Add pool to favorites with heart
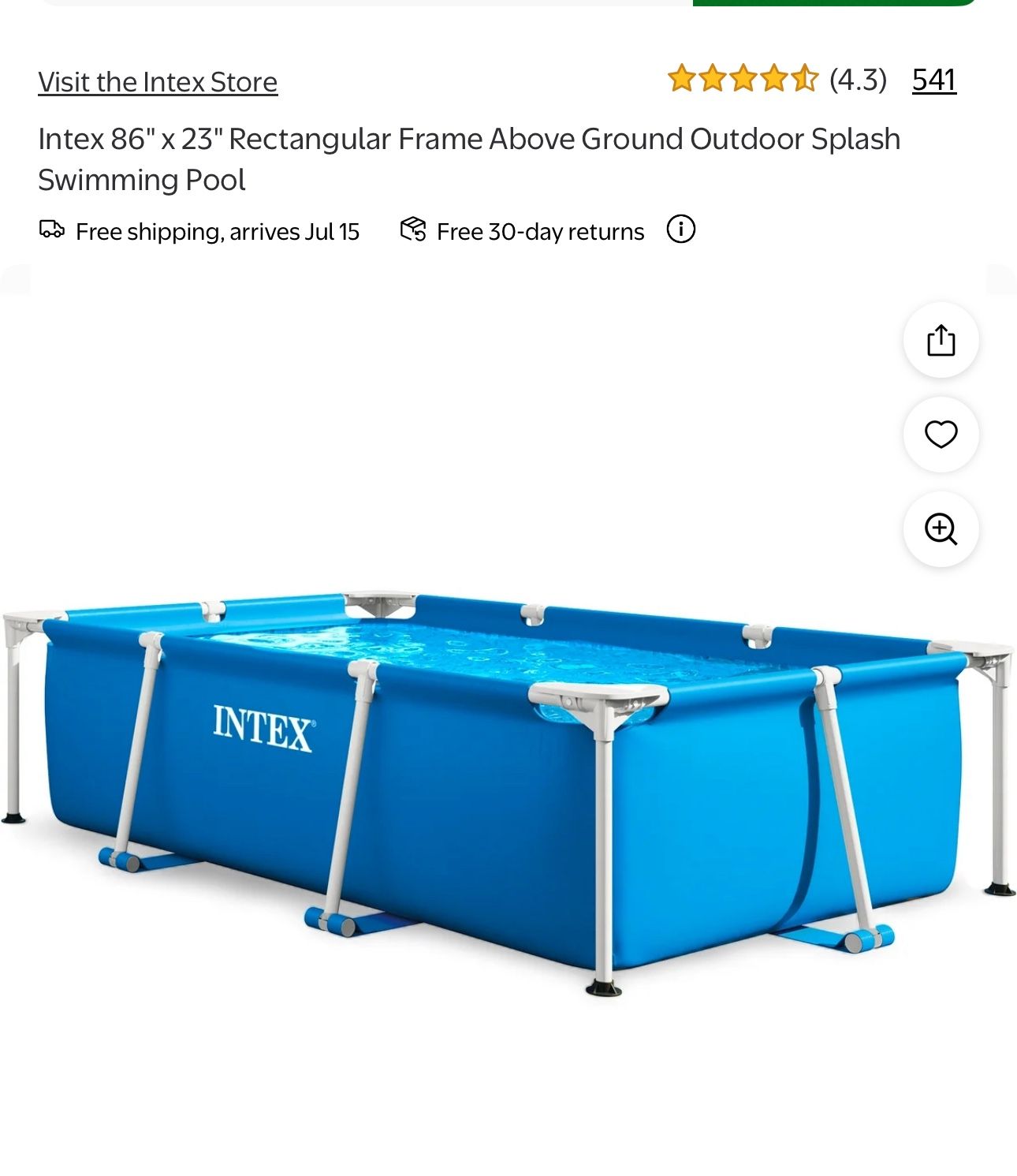Viewport: 1017px width, 1176px height. click(941, 435)
